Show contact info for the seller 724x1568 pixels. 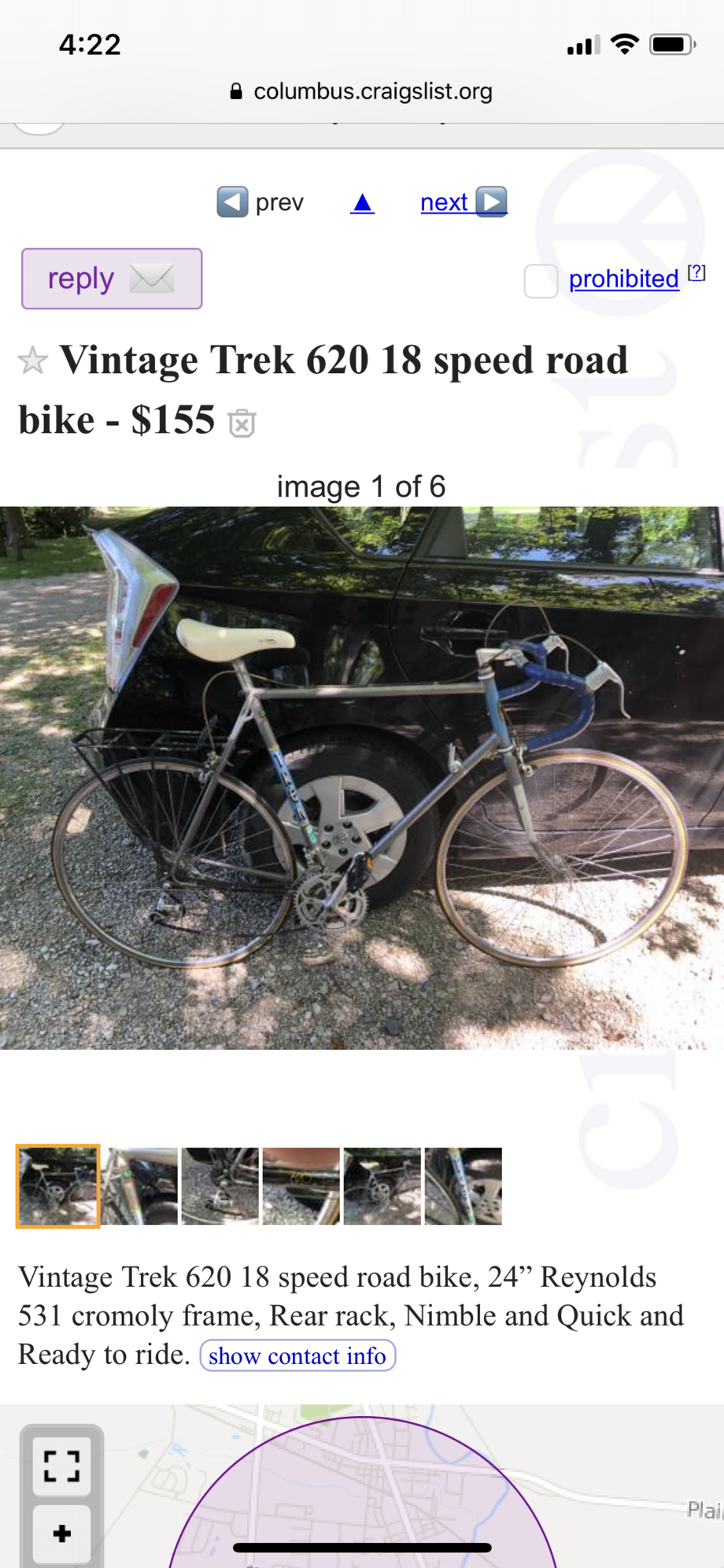[x=297, y=1355]
